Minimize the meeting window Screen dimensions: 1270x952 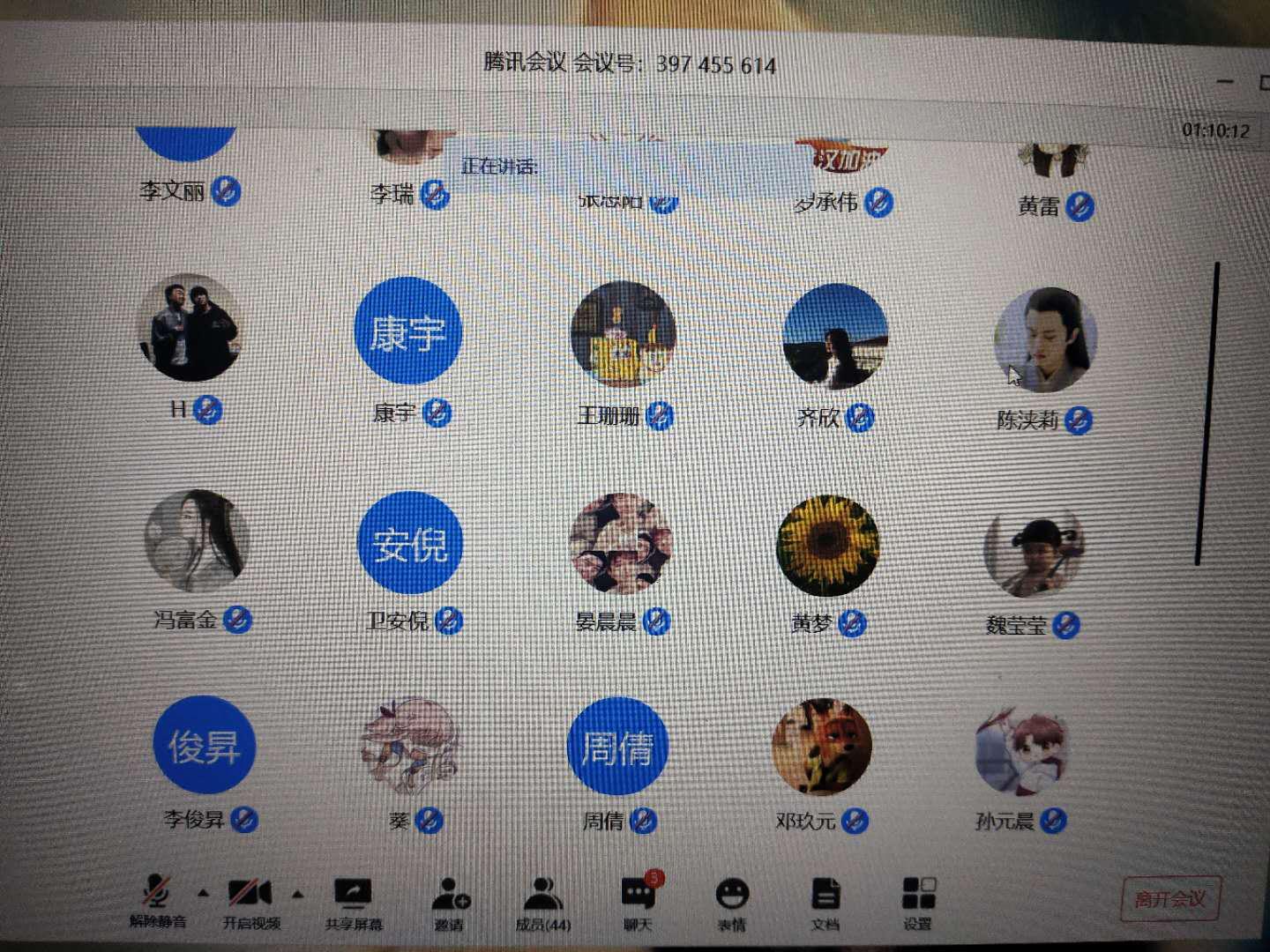click(x=1226, y=81)
